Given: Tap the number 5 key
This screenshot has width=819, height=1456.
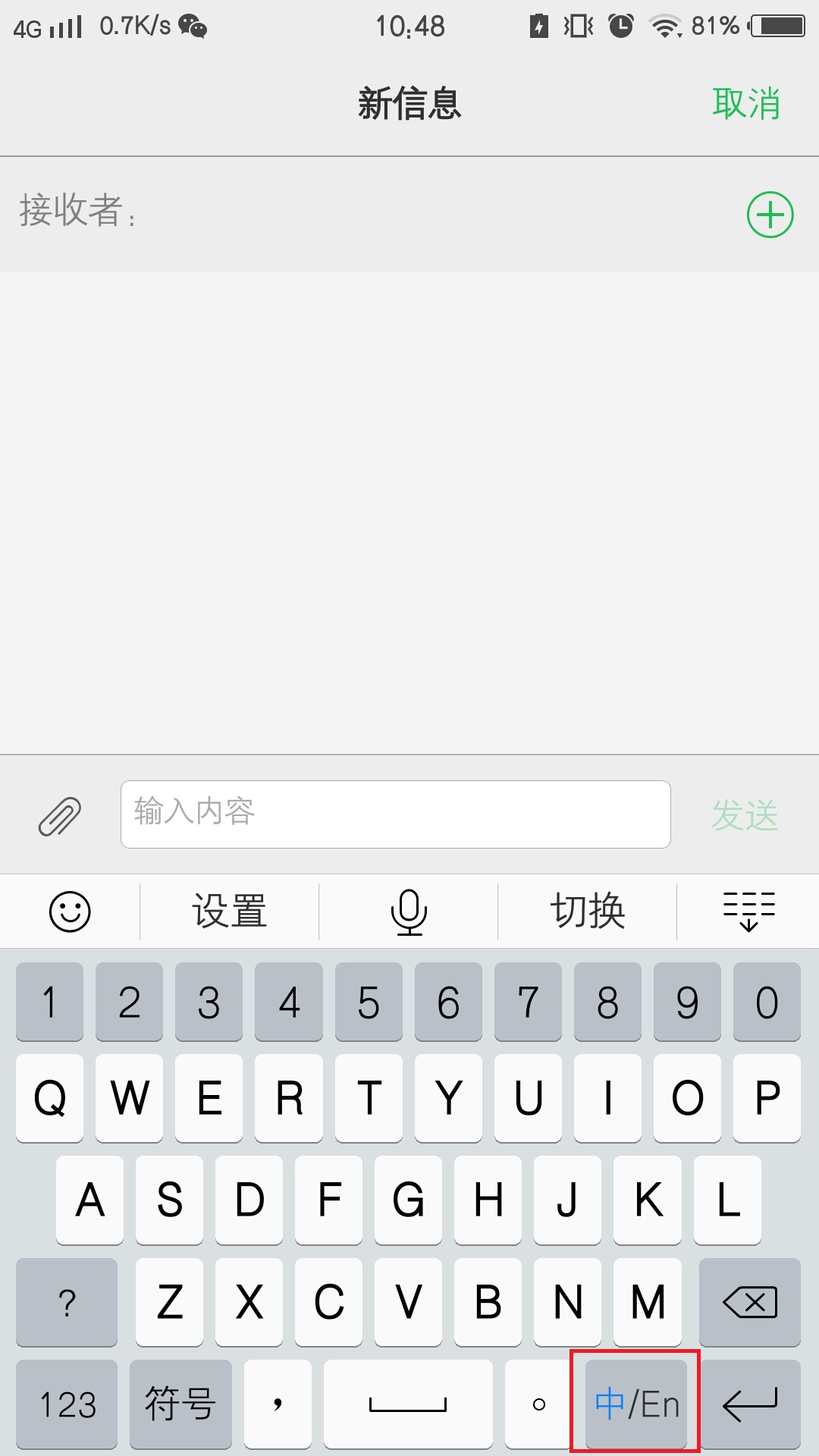Looking at the screenshot, I should click(x=369, y=1002).
